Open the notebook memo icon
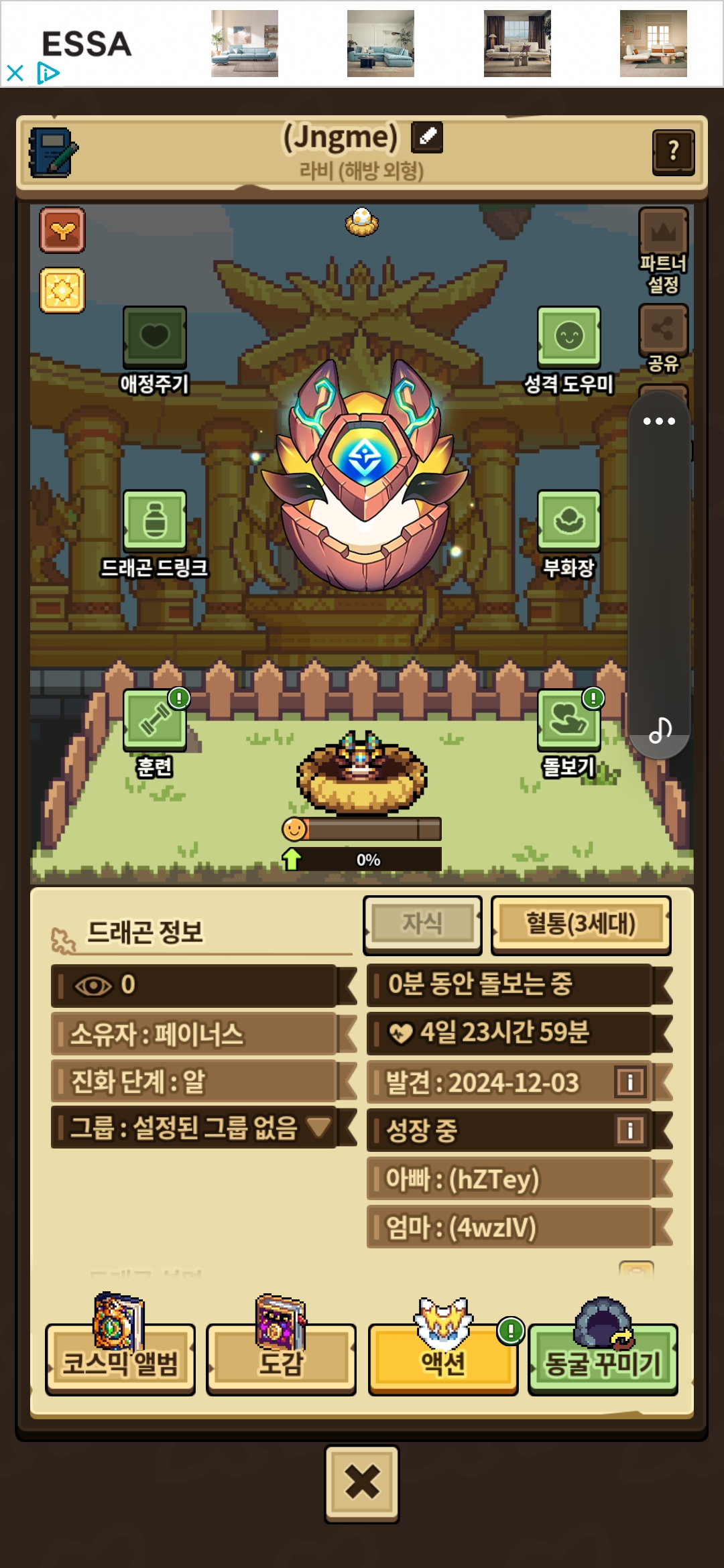The width and height of the screenshot is (724, 1568). [x=53, y=152]
